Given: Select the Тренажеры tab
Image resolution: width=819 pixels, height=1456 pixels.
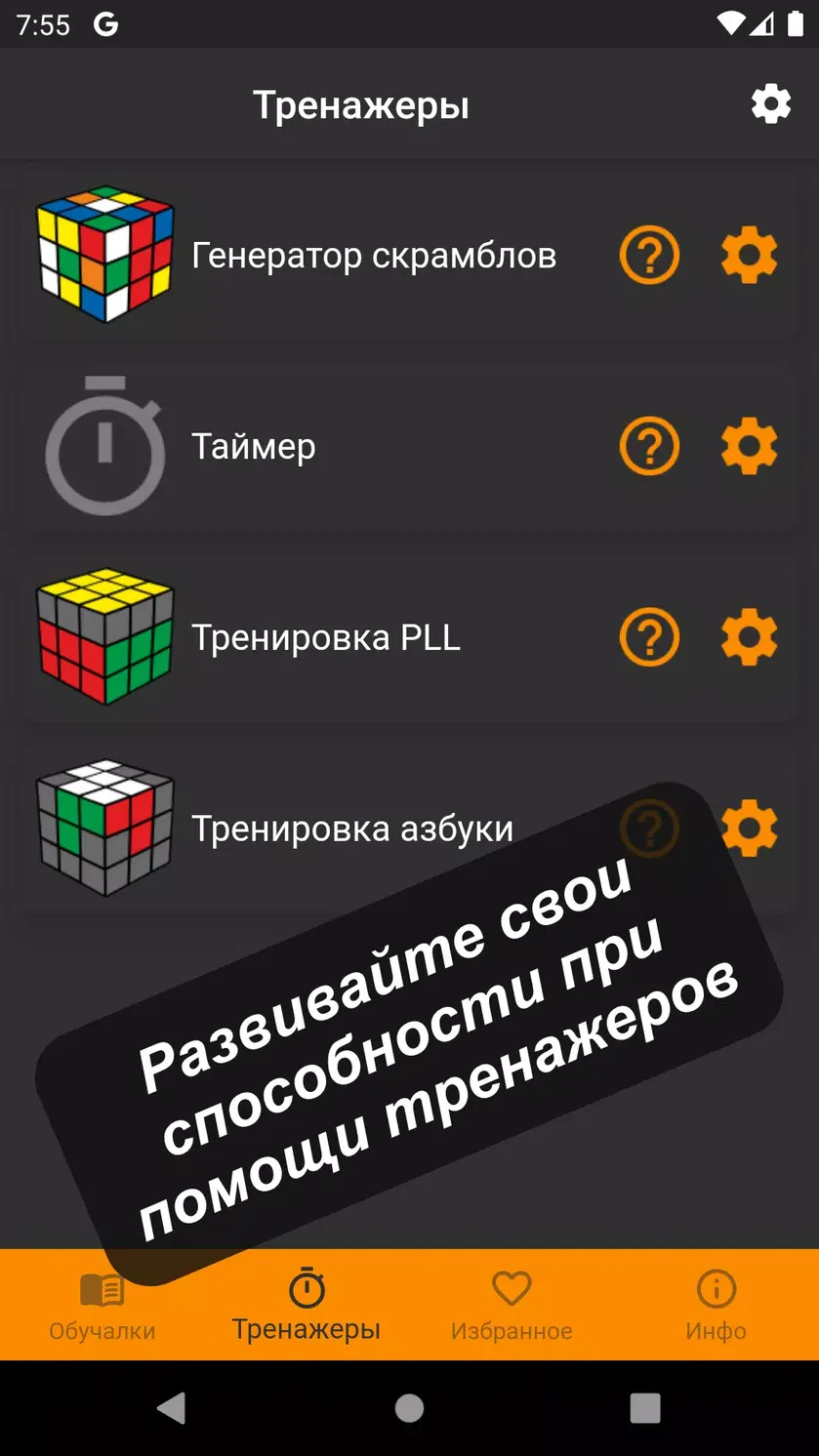Looking at the screenshot, I should [x=307, y=1306].
